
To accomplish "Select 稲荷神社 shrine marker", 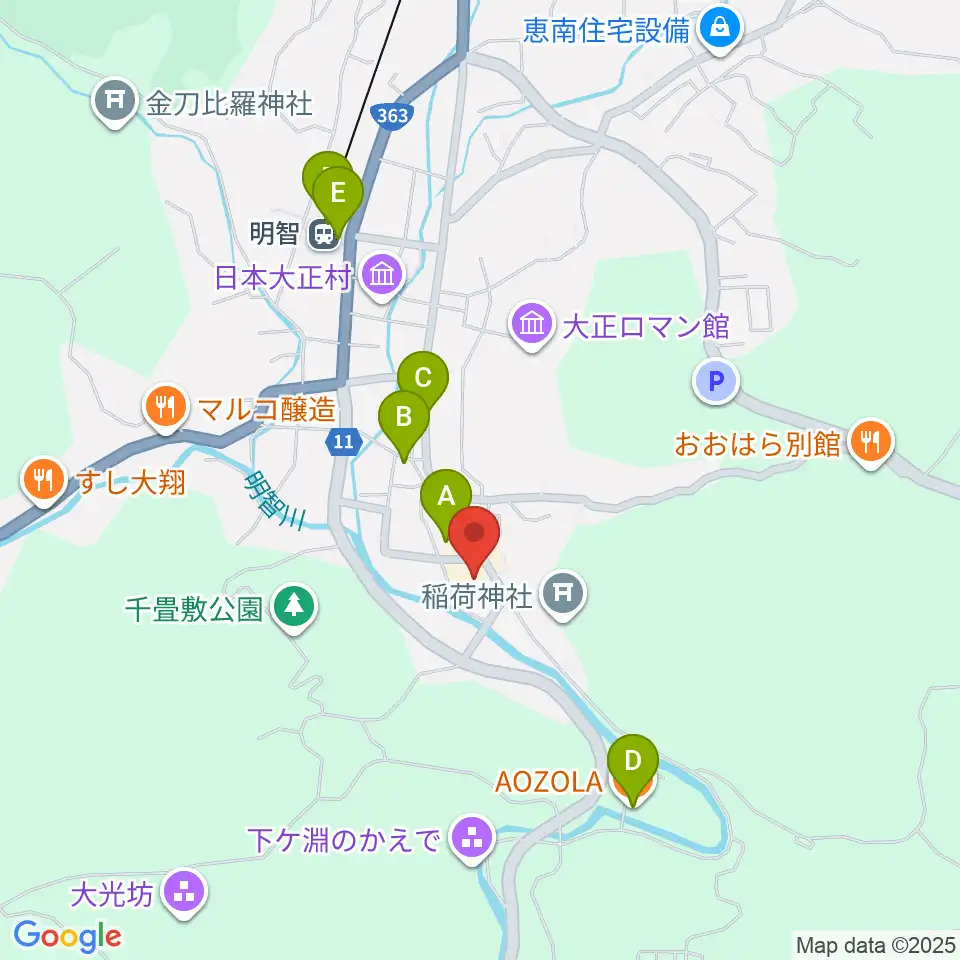I will click(564, 595).
